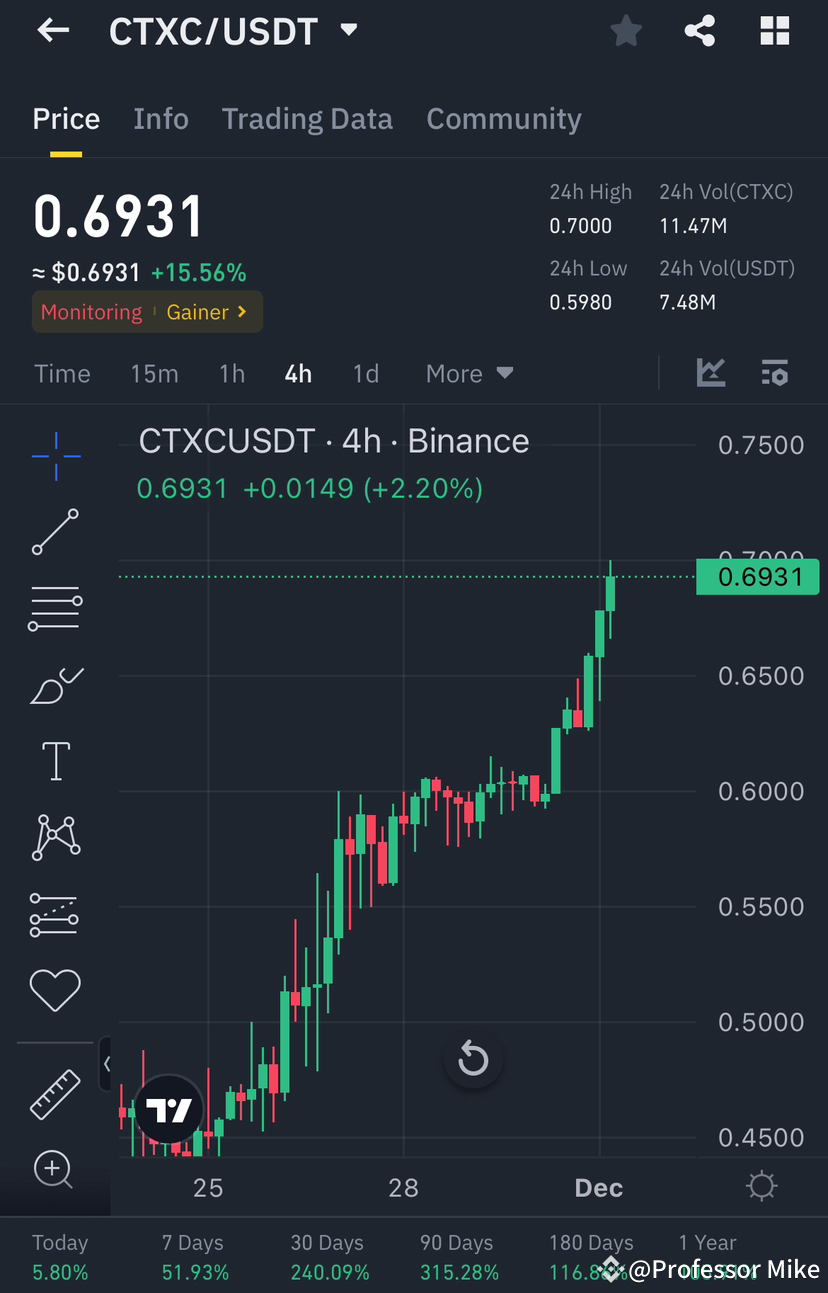
Task: Switch to the Trading Data tab
Action: [x=307, y=118]
